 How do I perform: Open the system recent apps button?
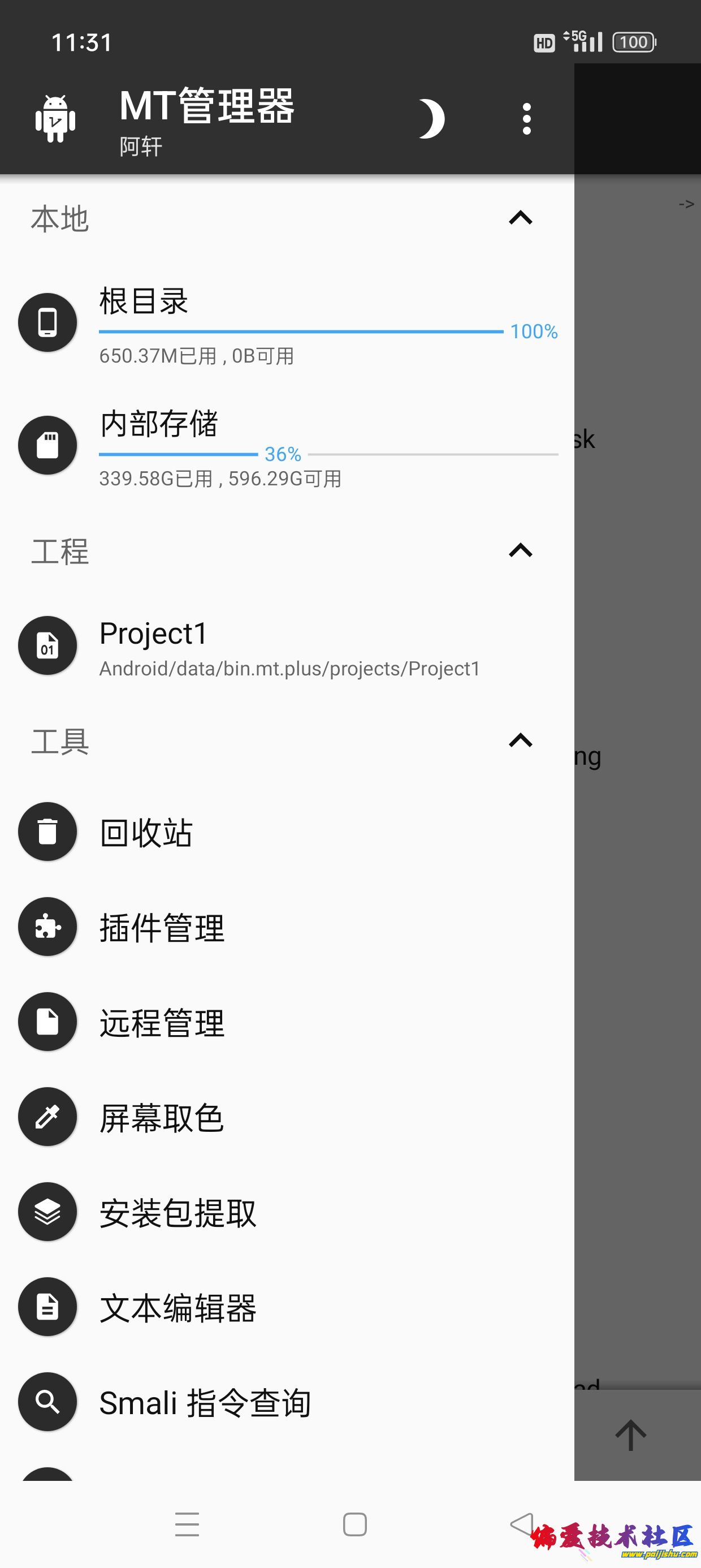pyautogui.click(x=187, y=1524)
